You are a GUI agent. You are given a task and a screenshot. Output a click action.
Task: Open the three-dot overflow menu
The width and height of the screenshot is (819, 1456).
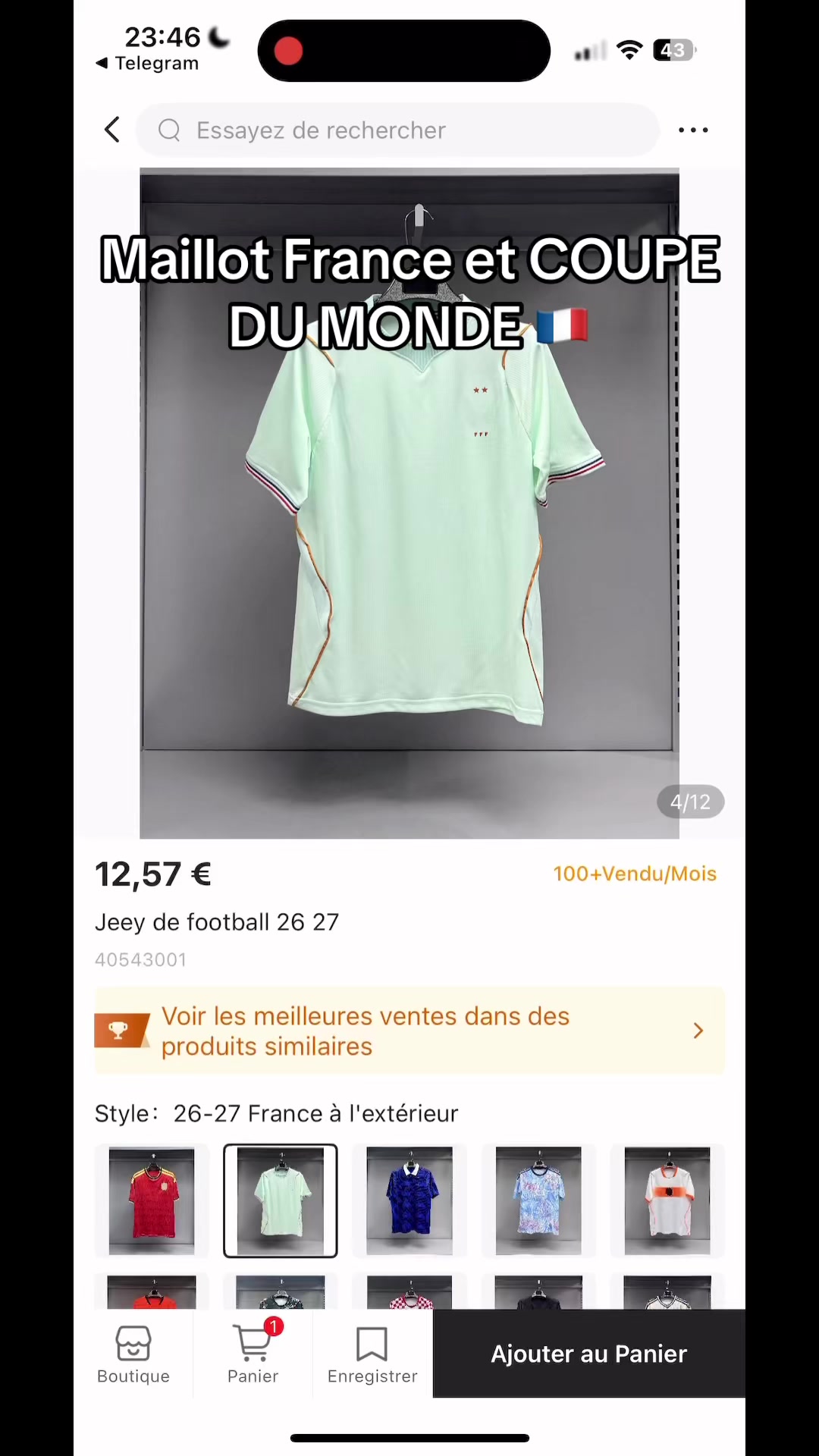click(693, 130)
